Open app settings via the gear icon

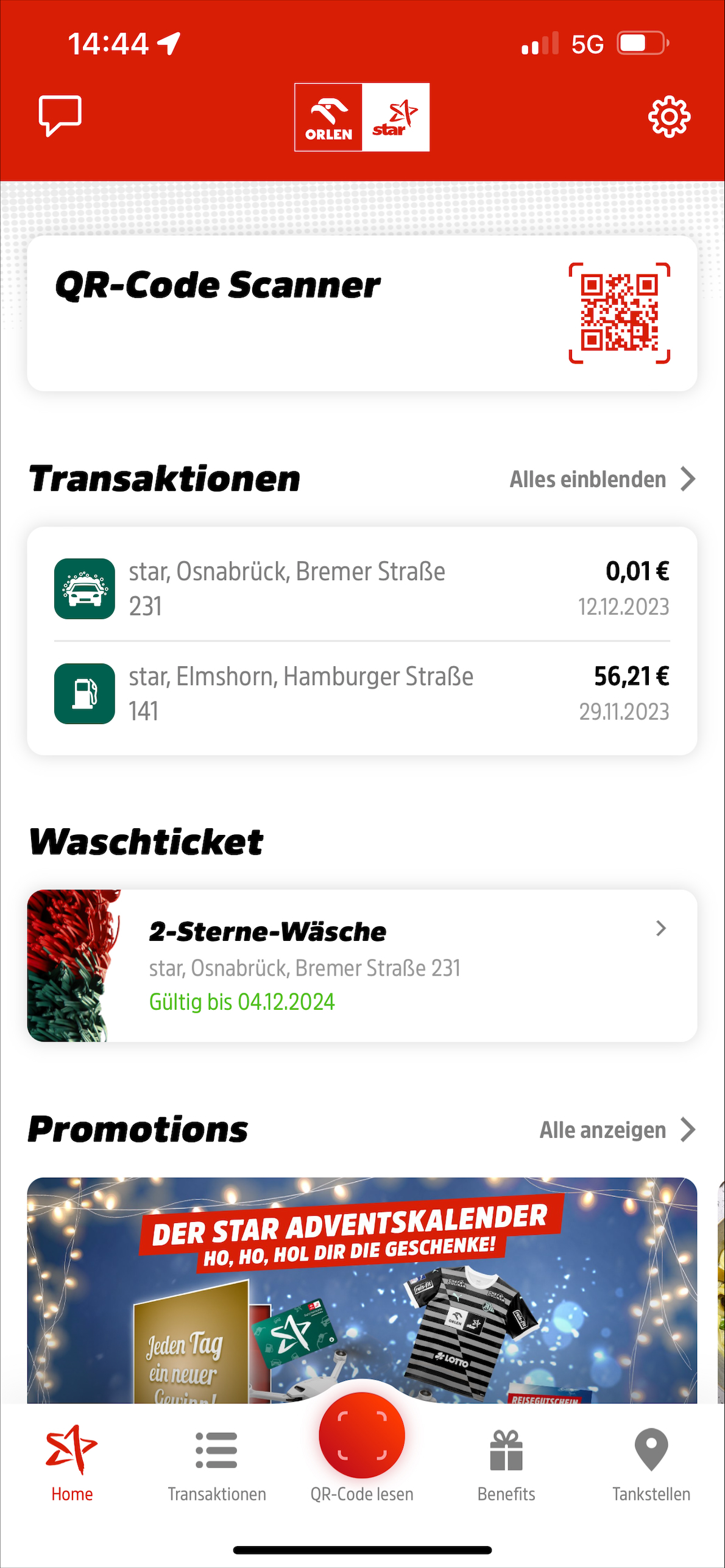pos(668,117)
